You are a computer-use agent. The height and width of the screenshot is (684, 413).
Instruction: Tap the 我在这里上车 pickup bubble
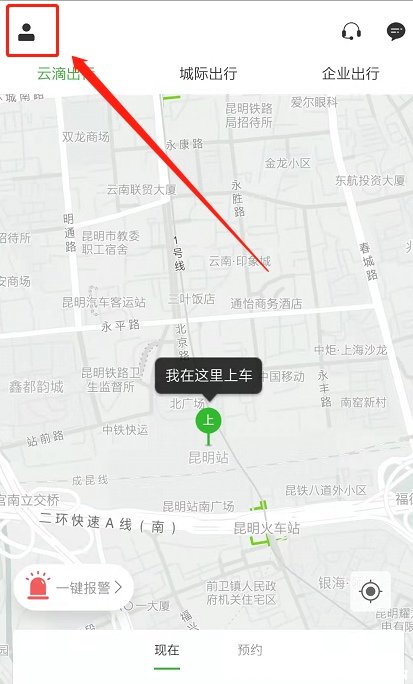pos(208,376)
